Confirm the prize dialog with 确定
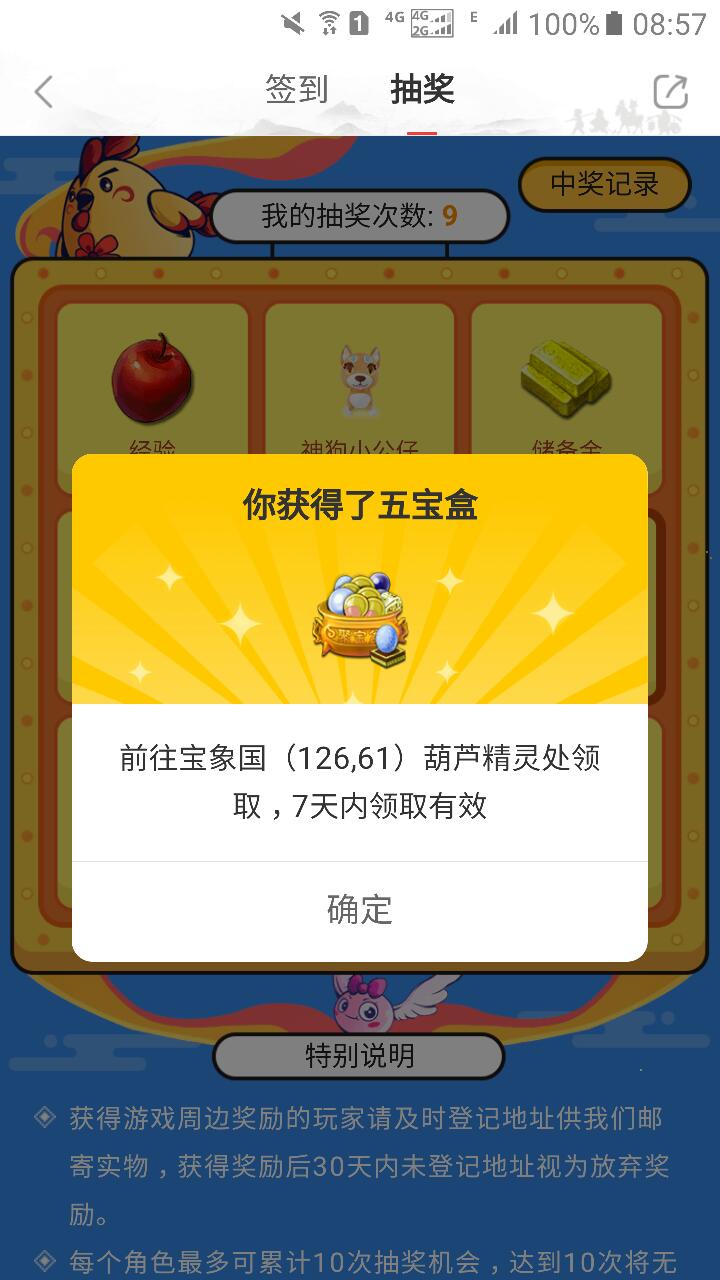Screen dimensions: 720x1280 [359, 910]
